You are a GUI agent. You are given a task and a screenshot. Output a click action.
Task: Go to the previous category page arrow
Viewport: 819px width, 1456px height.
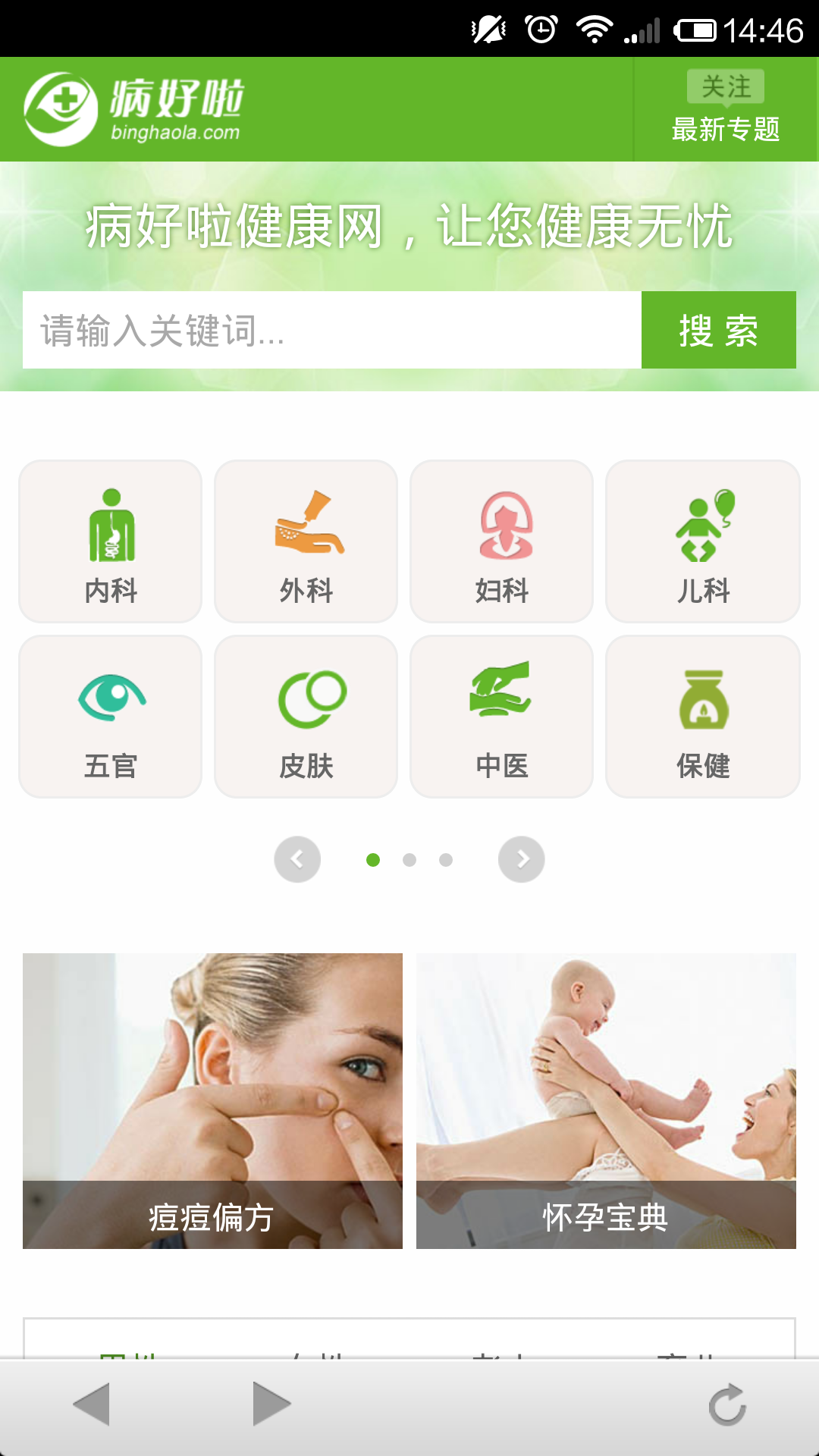[x=297, y=859]
